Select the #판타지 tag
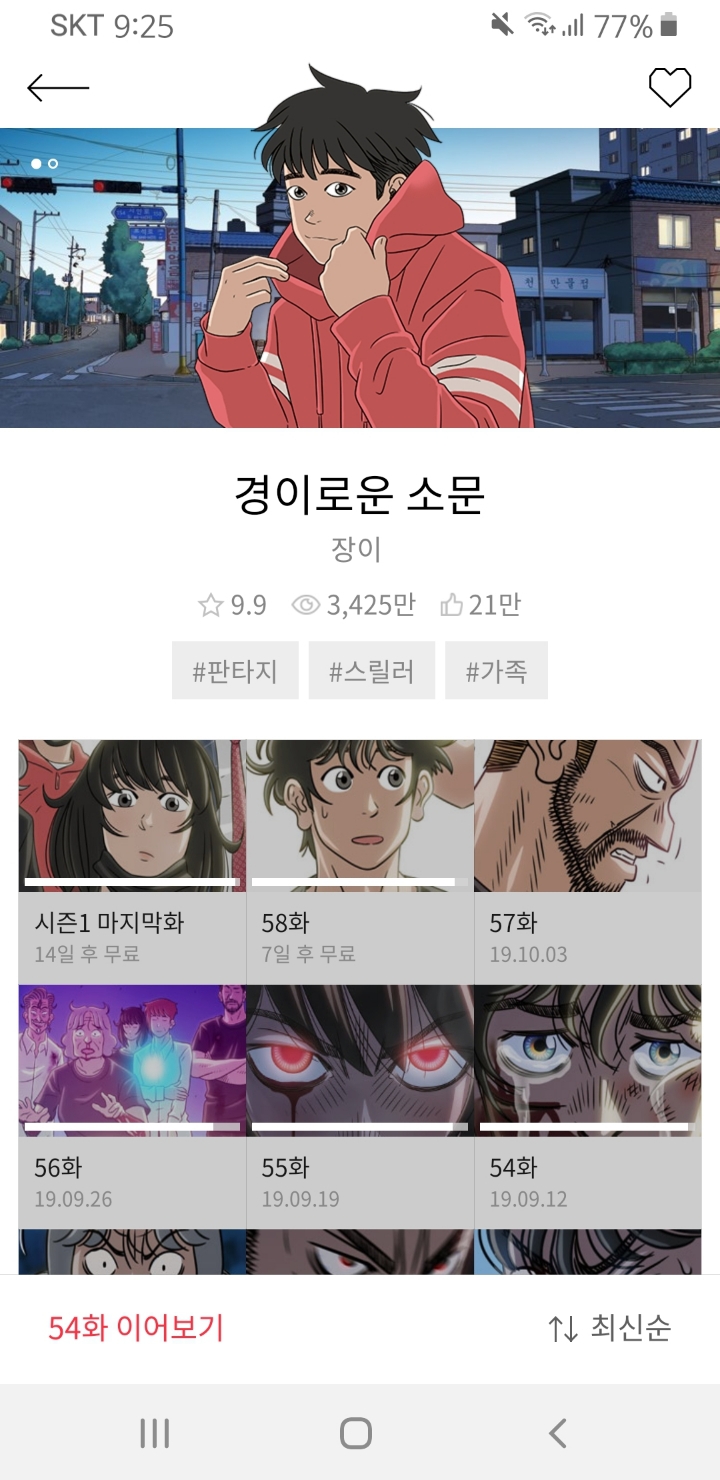The width and height of the screenshot is (720, 1480). (235, 670)
